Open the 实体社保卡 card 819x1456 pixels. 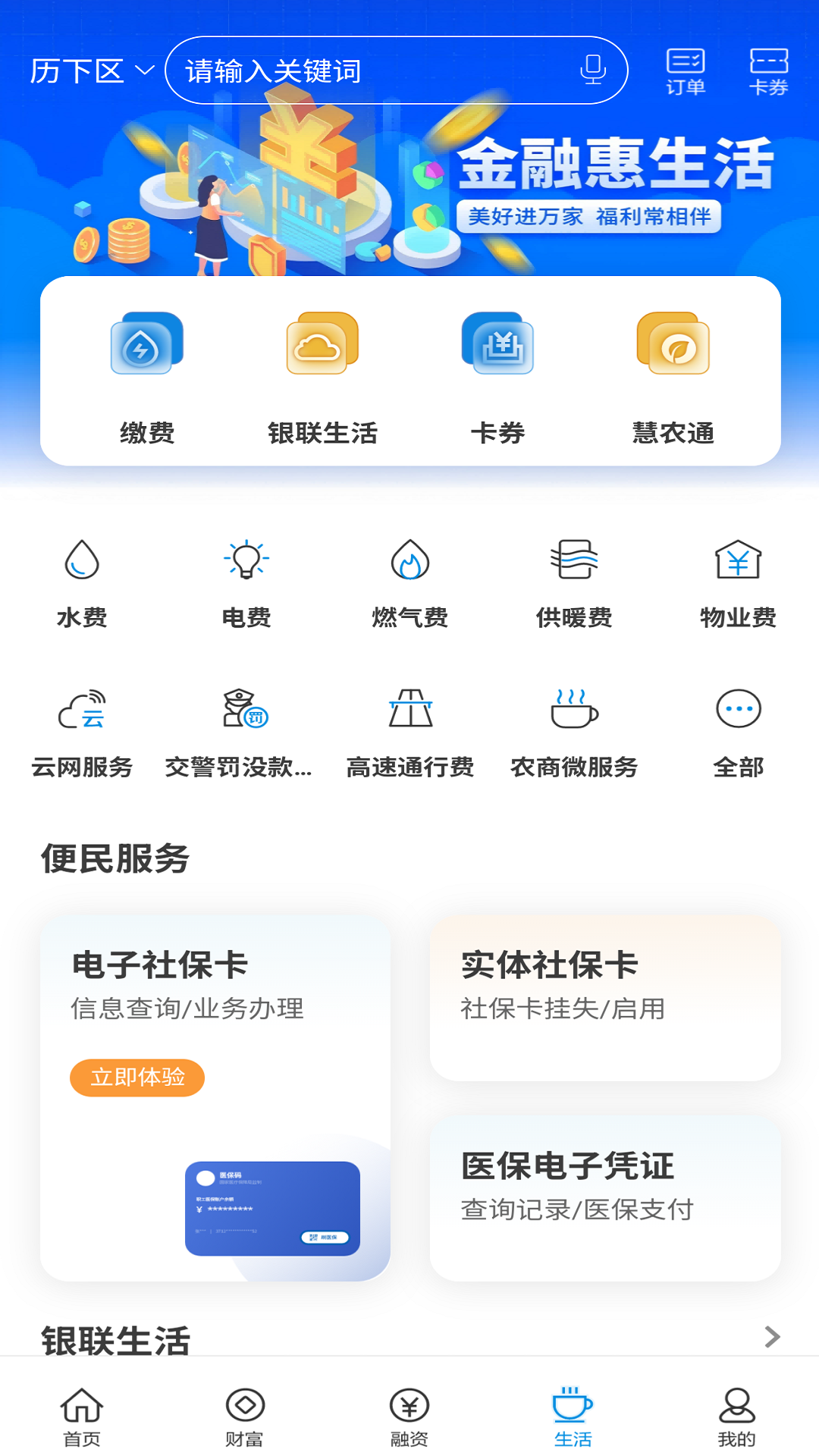[605, 997]
